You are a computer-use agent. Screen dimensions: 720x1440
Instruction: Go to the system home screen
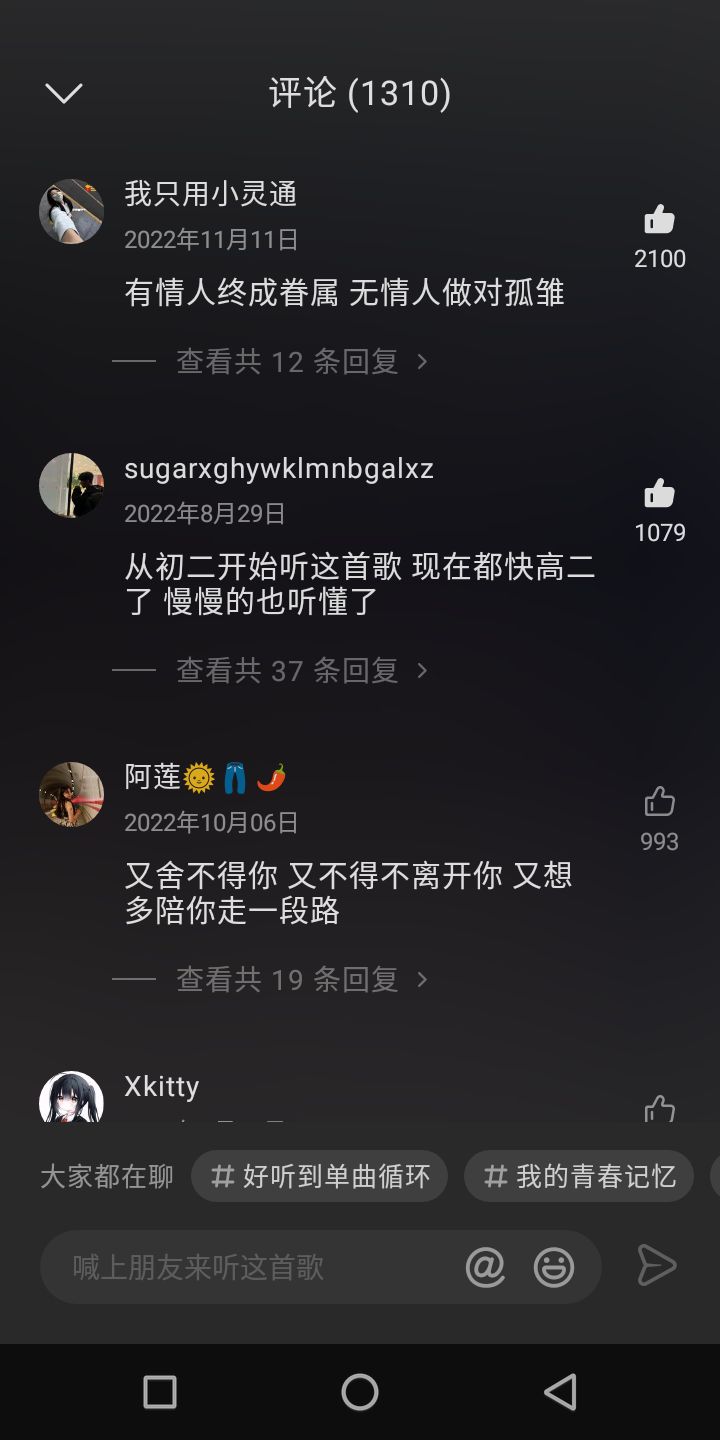[x=360, y=1392]
